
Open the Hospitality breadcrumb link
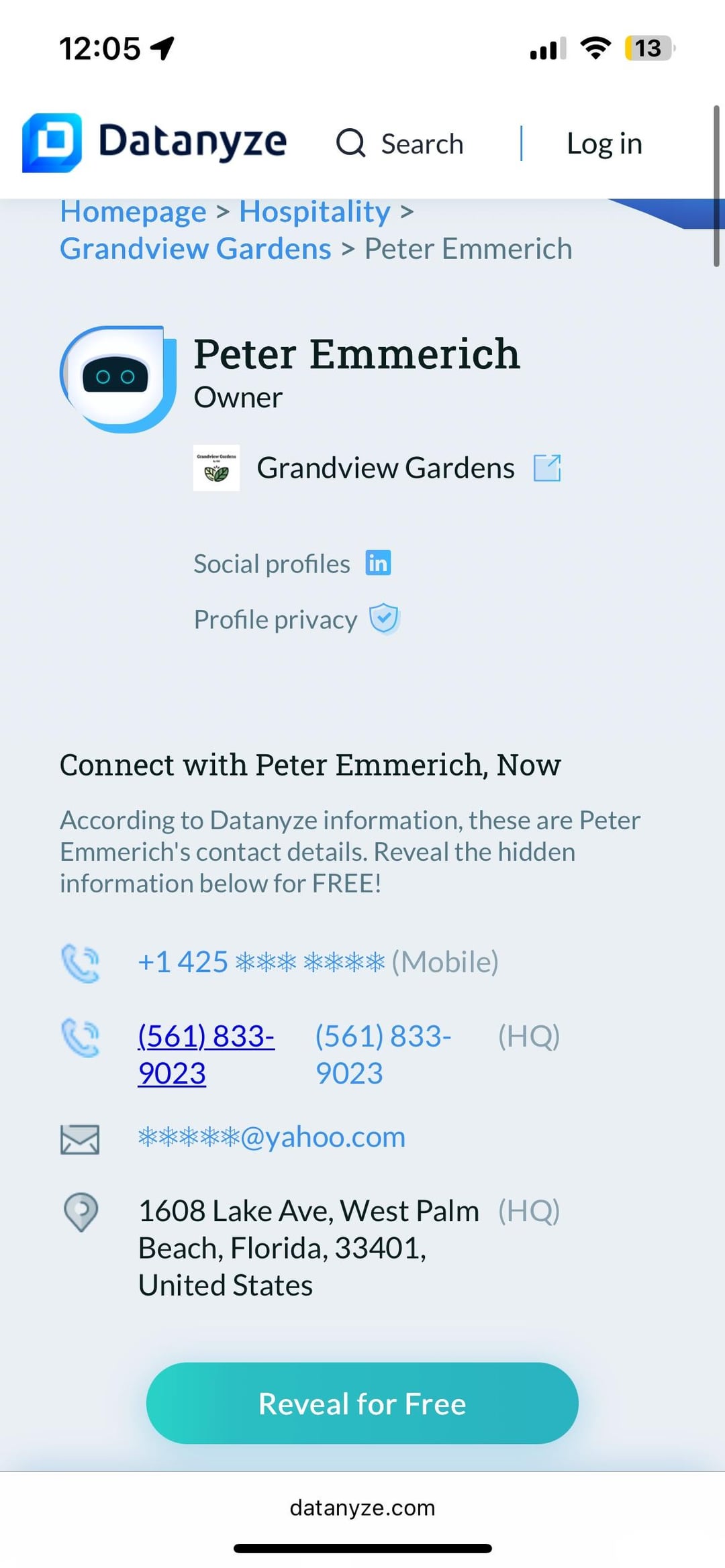pos(314,212)
